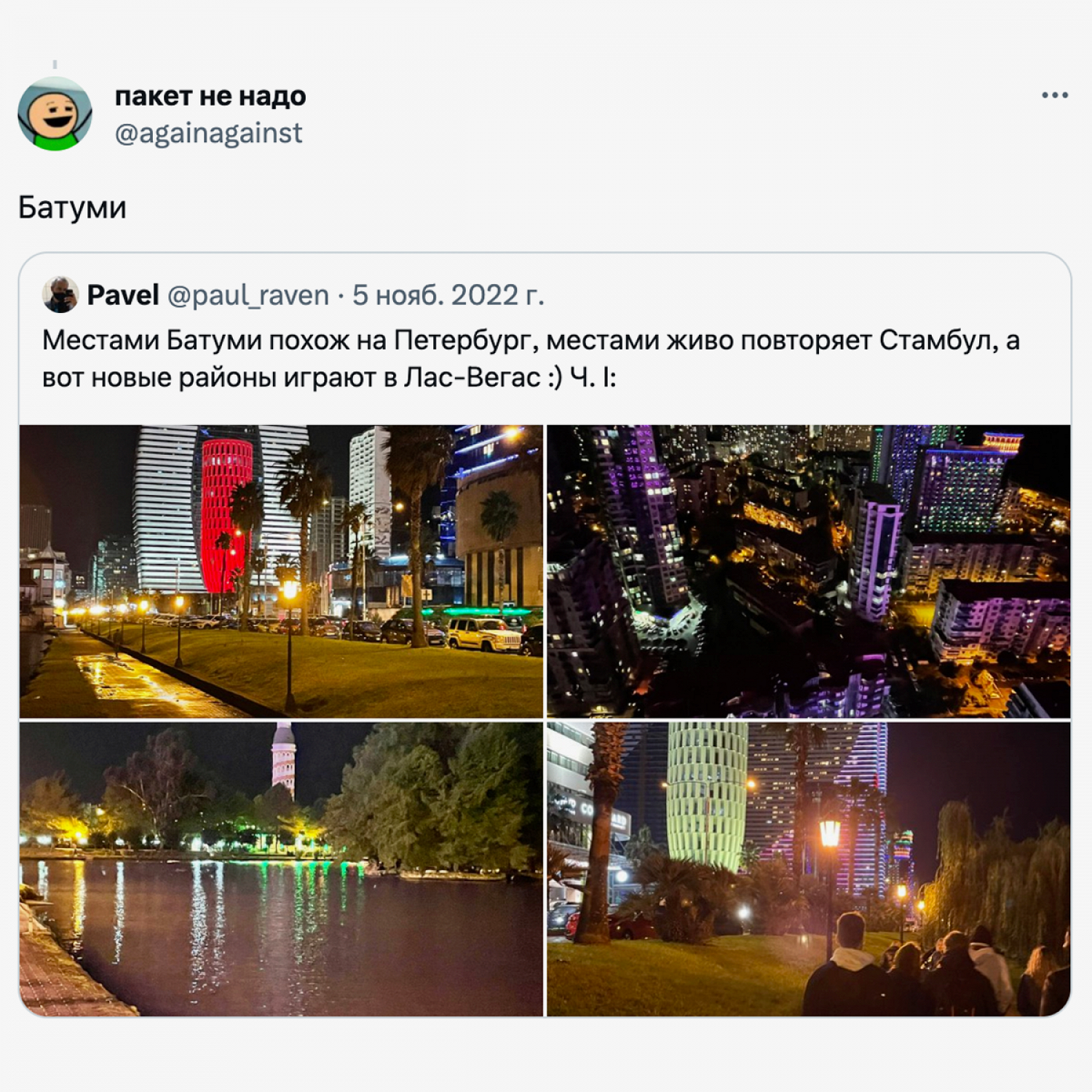View the photo of the lake reflections
The width and height of the screenshot is (1092, 1092).
point(281,869)
